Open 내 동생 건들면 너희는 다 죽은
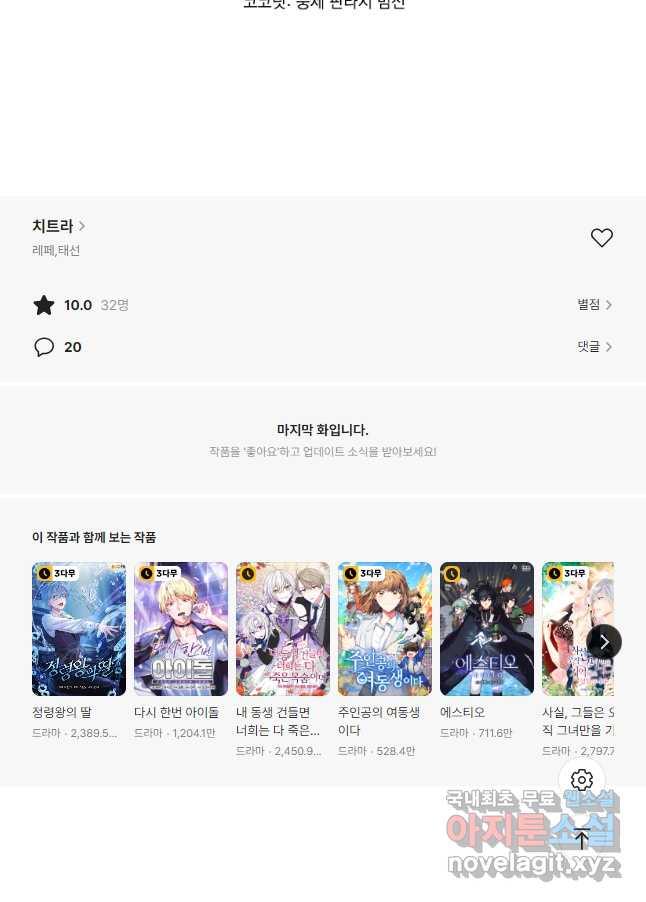The width and height of the screenshot is (646, 902). coord(283,629)
